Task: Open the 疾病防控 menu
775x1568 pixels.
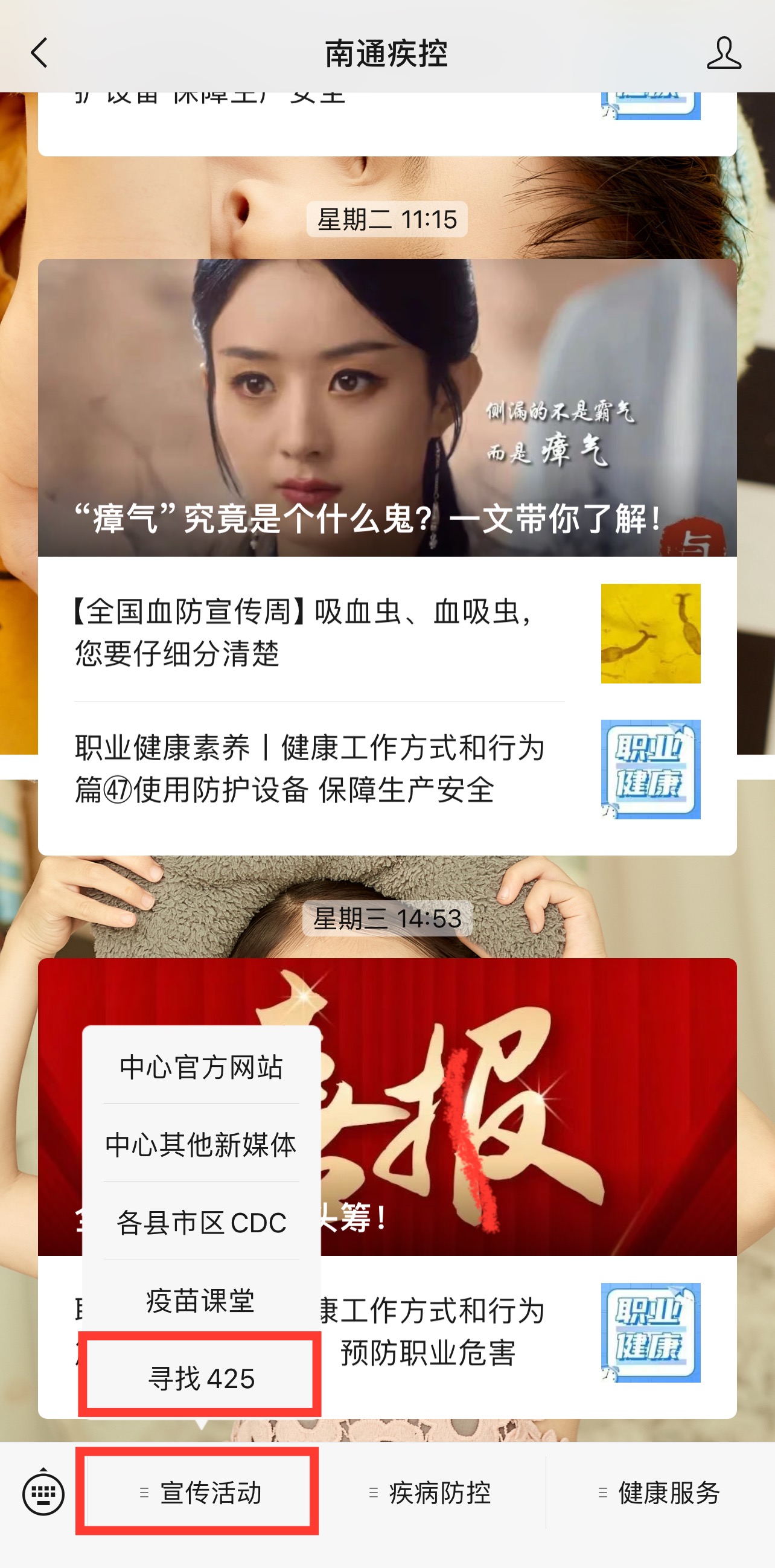Action: [x=431, y=1493]
